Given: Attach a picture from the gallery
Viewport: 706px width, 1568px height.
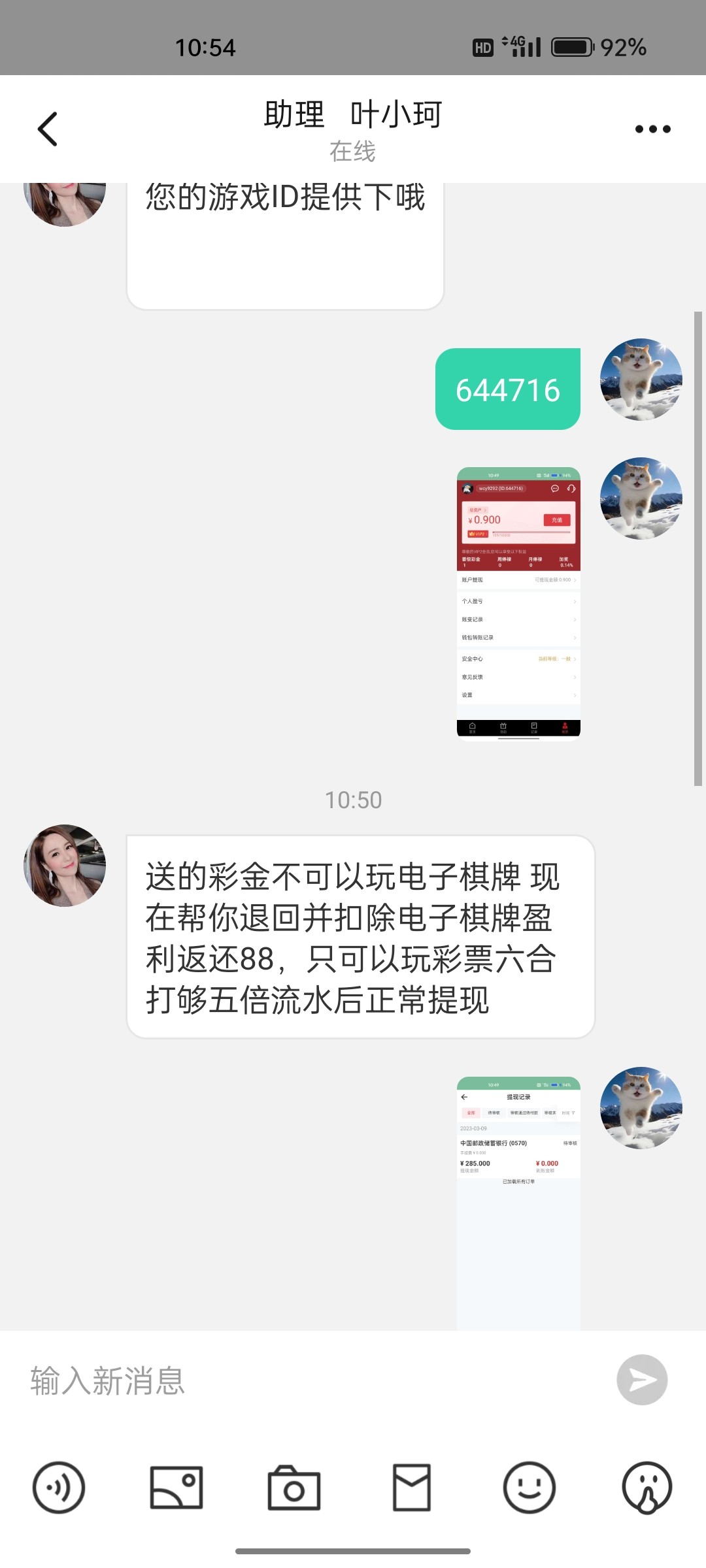Looking at the screenshot, I should [176, 1488].
